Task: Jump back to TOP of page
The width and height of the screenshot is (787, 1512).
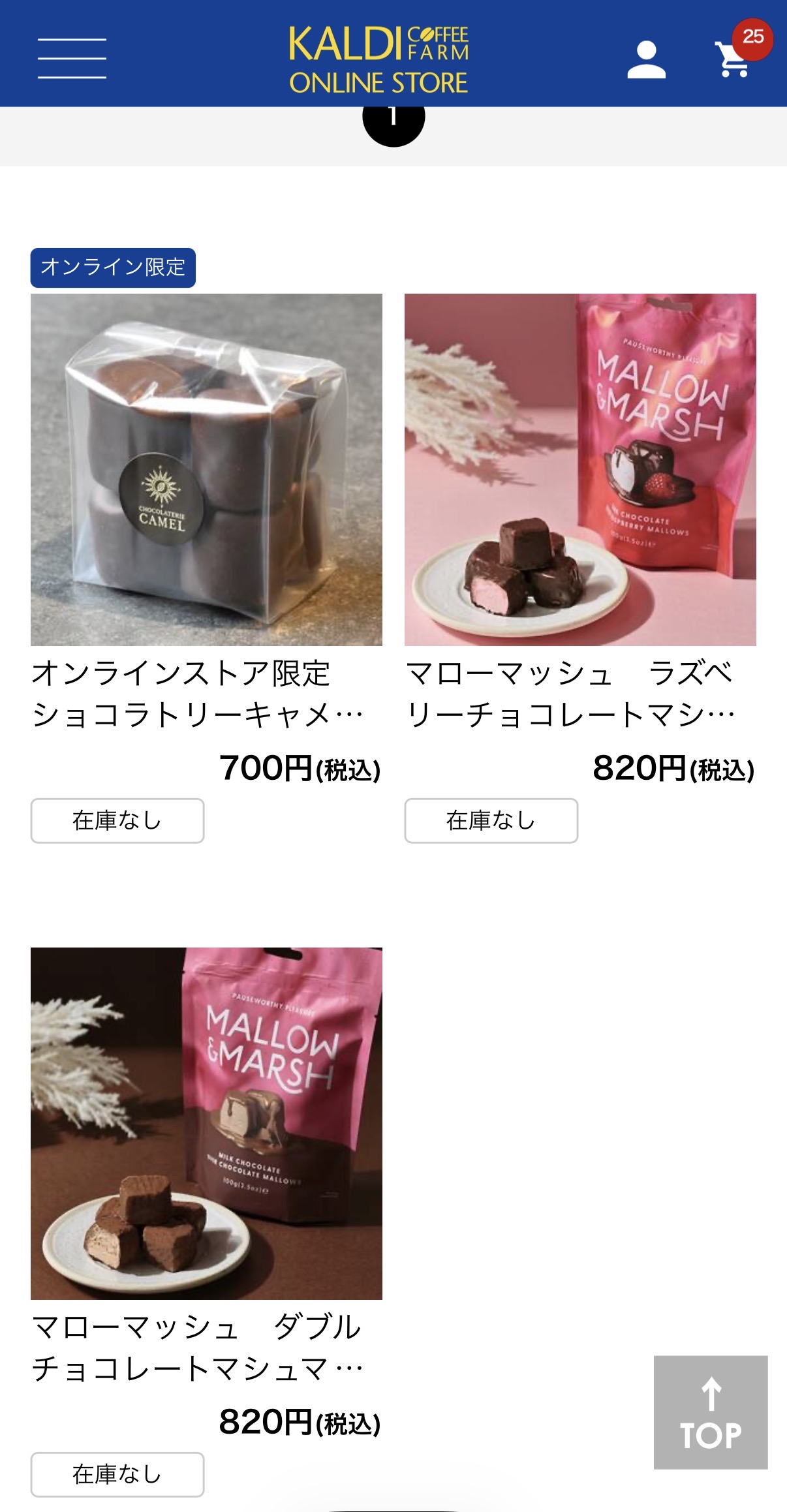Action: tap(711, 1412)
